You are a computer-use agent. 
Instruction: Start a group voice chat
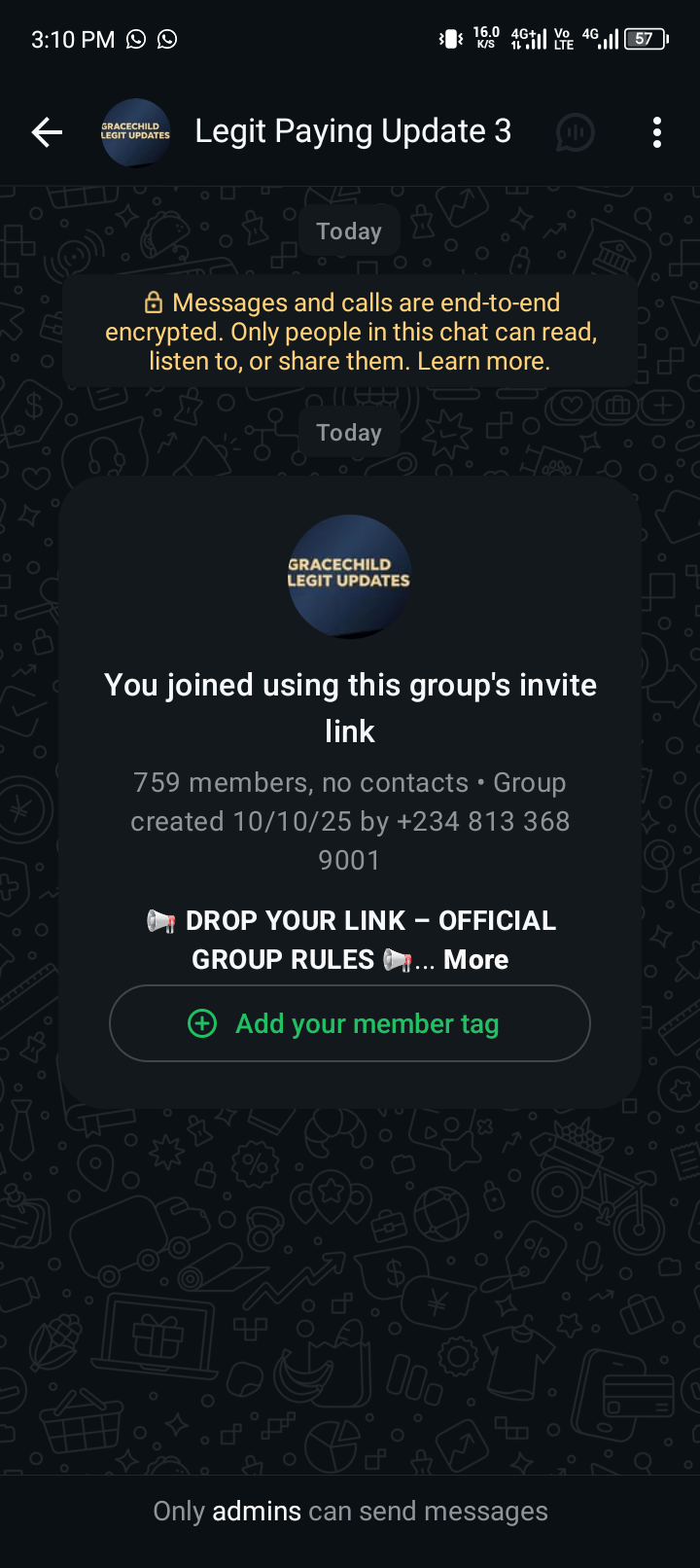click(x=575, y=132)
